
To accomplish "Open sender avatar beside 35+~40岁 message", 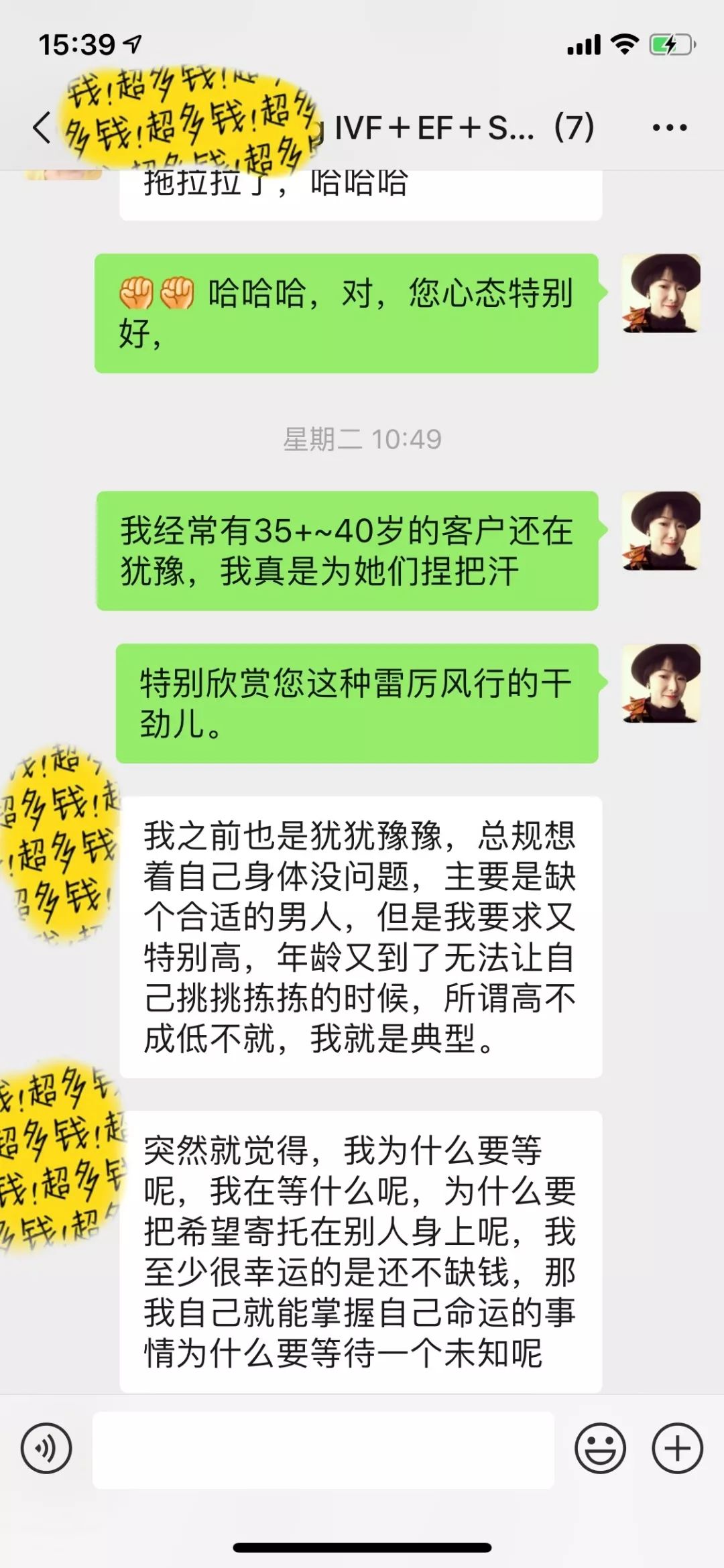I will [x=661, y=530].
